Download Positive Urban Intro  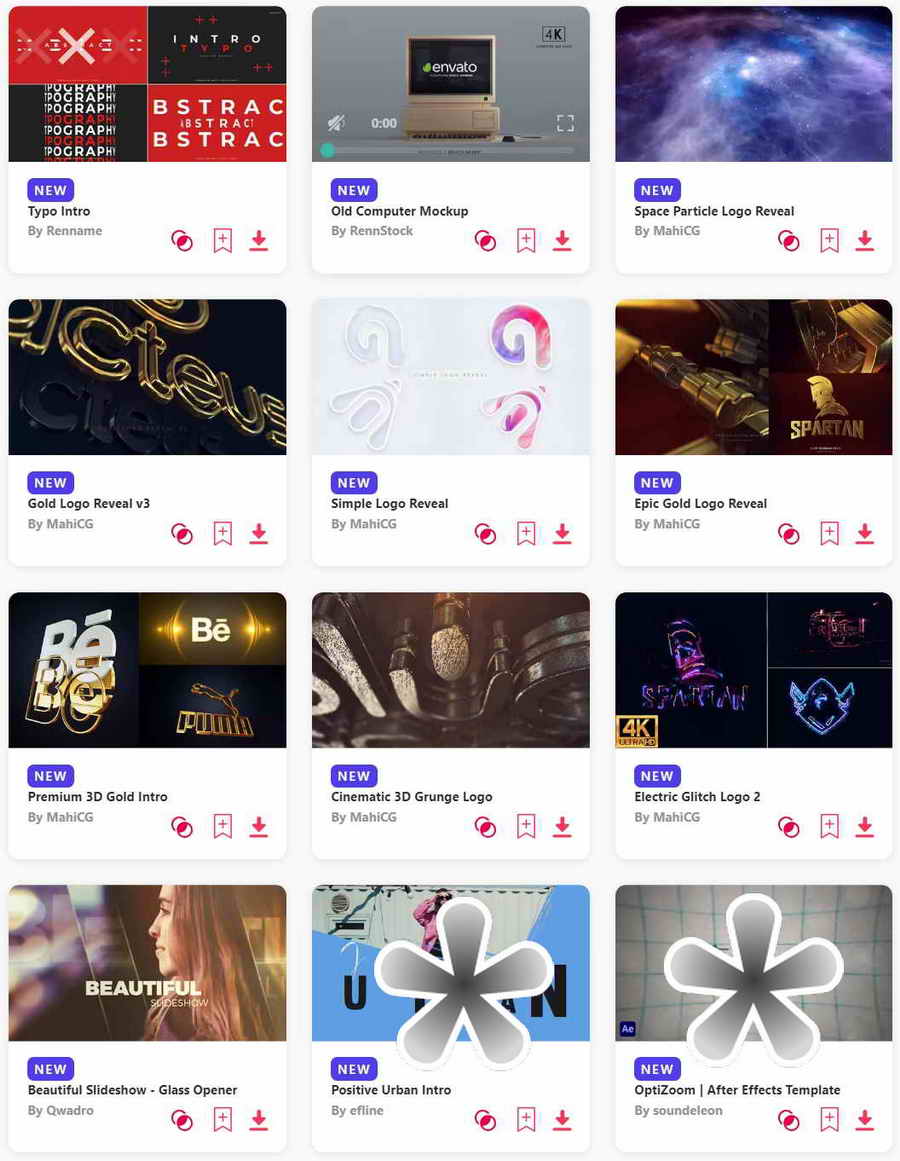[x=562, y=1119]
